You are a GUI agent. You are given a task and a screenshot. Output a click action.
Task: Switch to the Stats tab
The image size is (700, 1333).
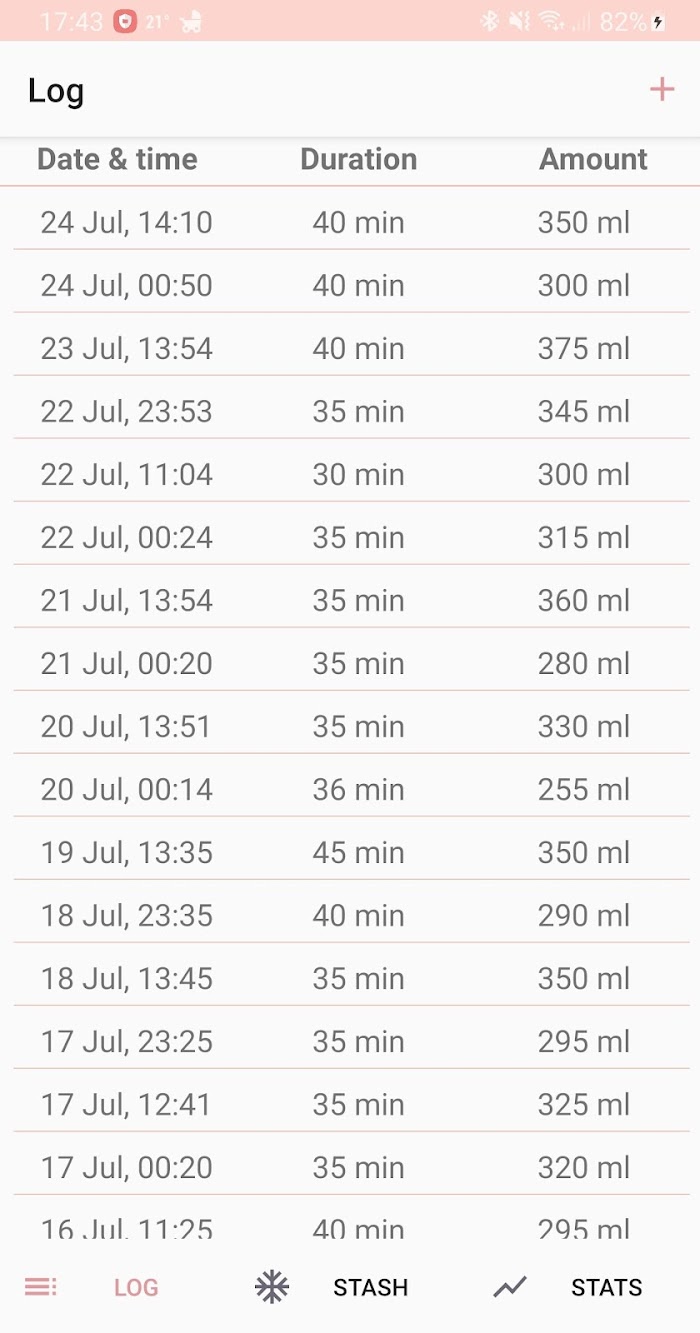tap(568, 1287)
